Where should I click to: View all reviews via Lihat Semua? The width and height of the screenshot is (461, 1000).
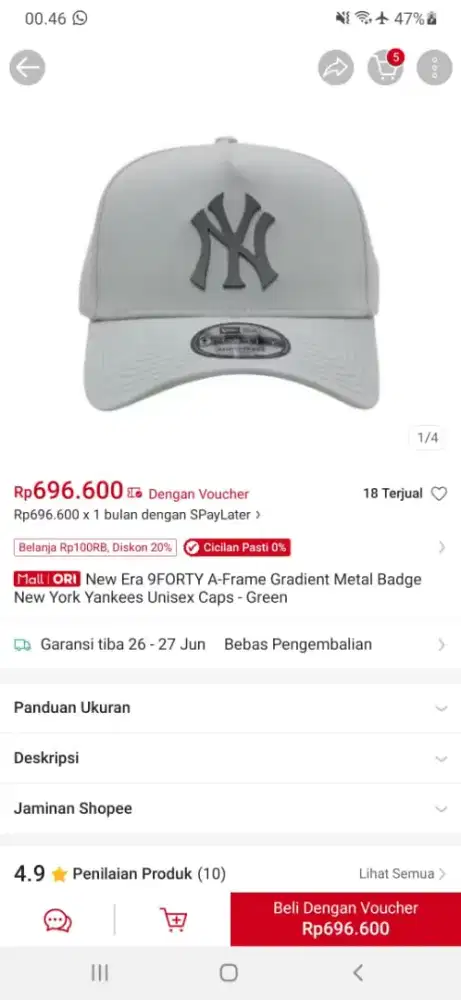[402, 874]
